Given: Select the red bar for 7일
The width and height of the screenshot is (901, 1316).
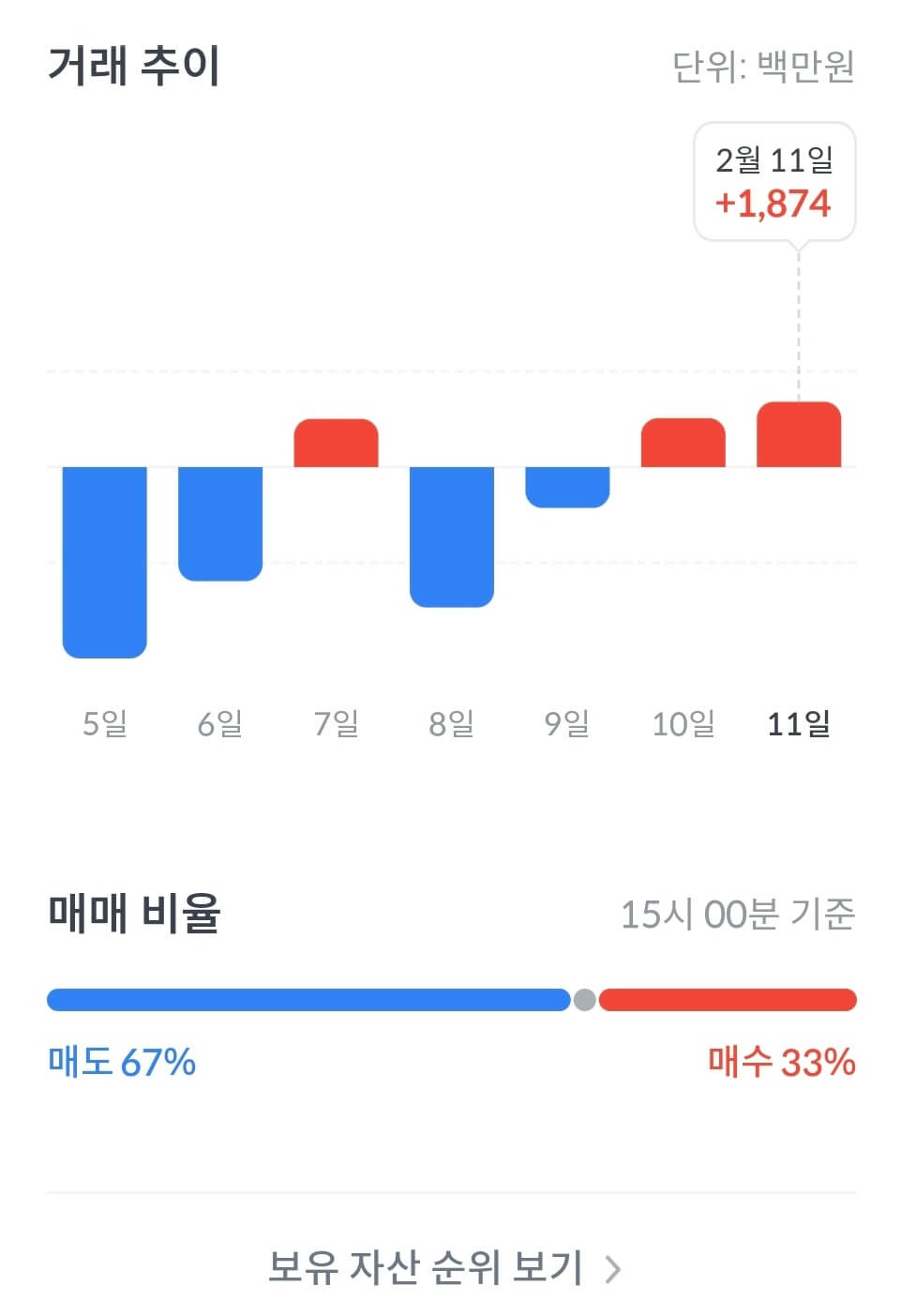Looking at the screenshot, I should (x=336, y=441).
